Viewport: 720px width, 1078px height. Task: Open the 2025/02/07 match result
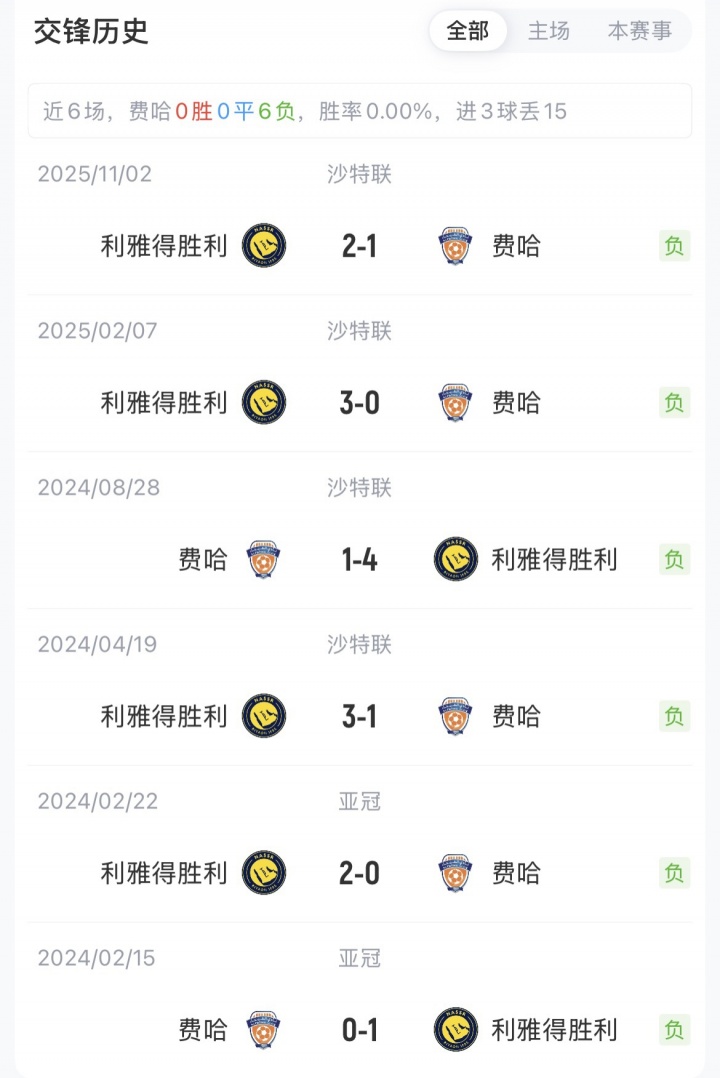tap(359, 402)
